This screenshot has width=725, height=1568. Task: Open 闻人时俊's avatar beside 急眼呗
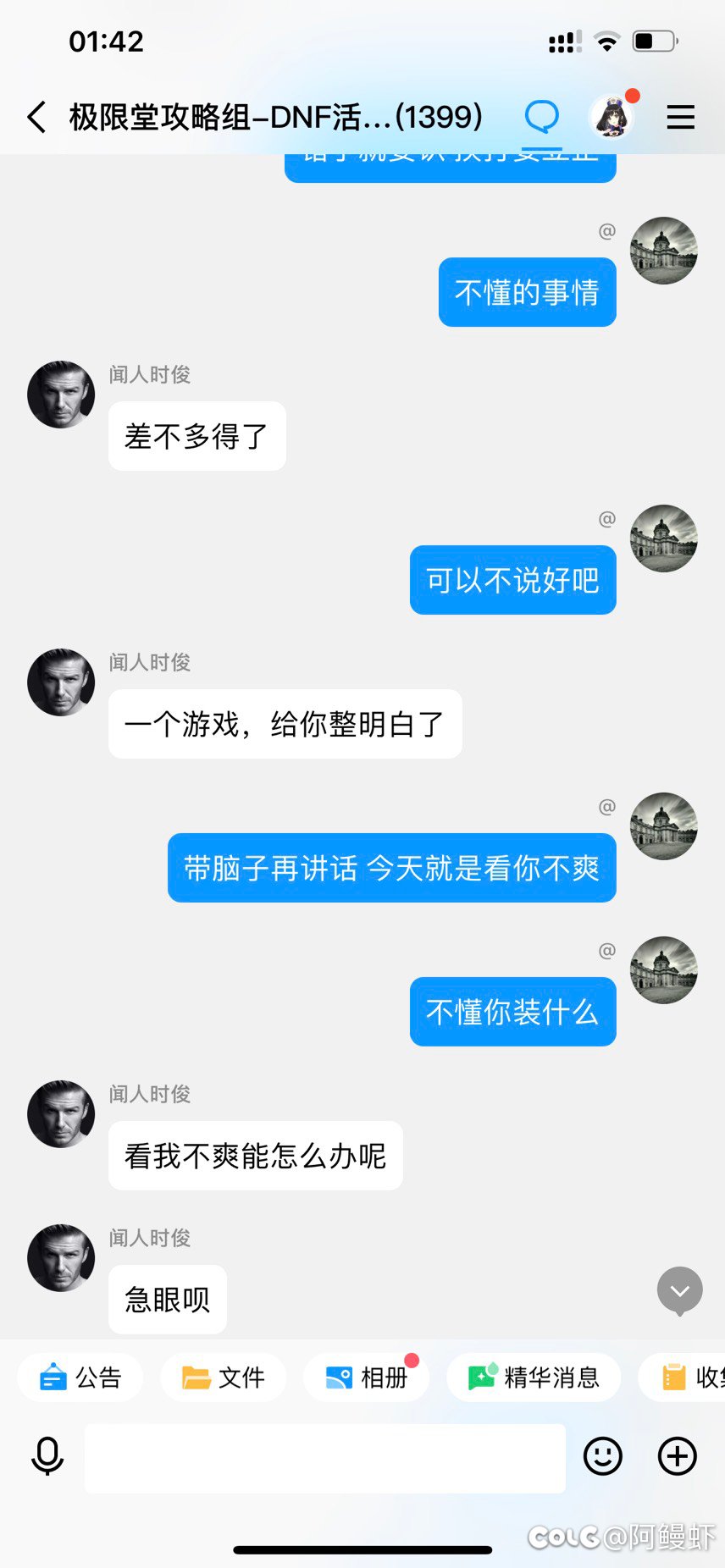pyautogui.click(x=61, y=1258)
